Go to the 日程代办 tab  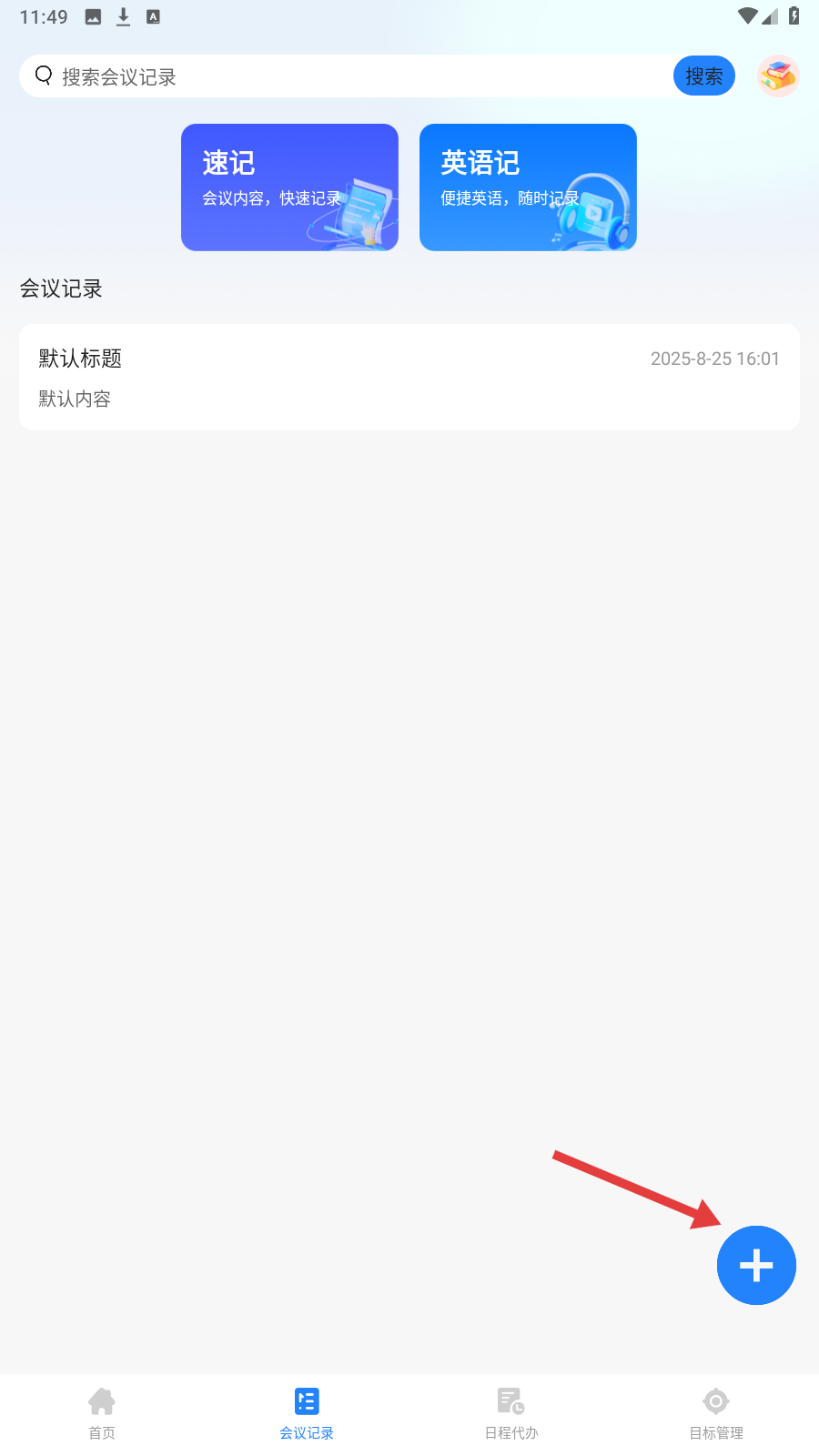click(511, 1412)
